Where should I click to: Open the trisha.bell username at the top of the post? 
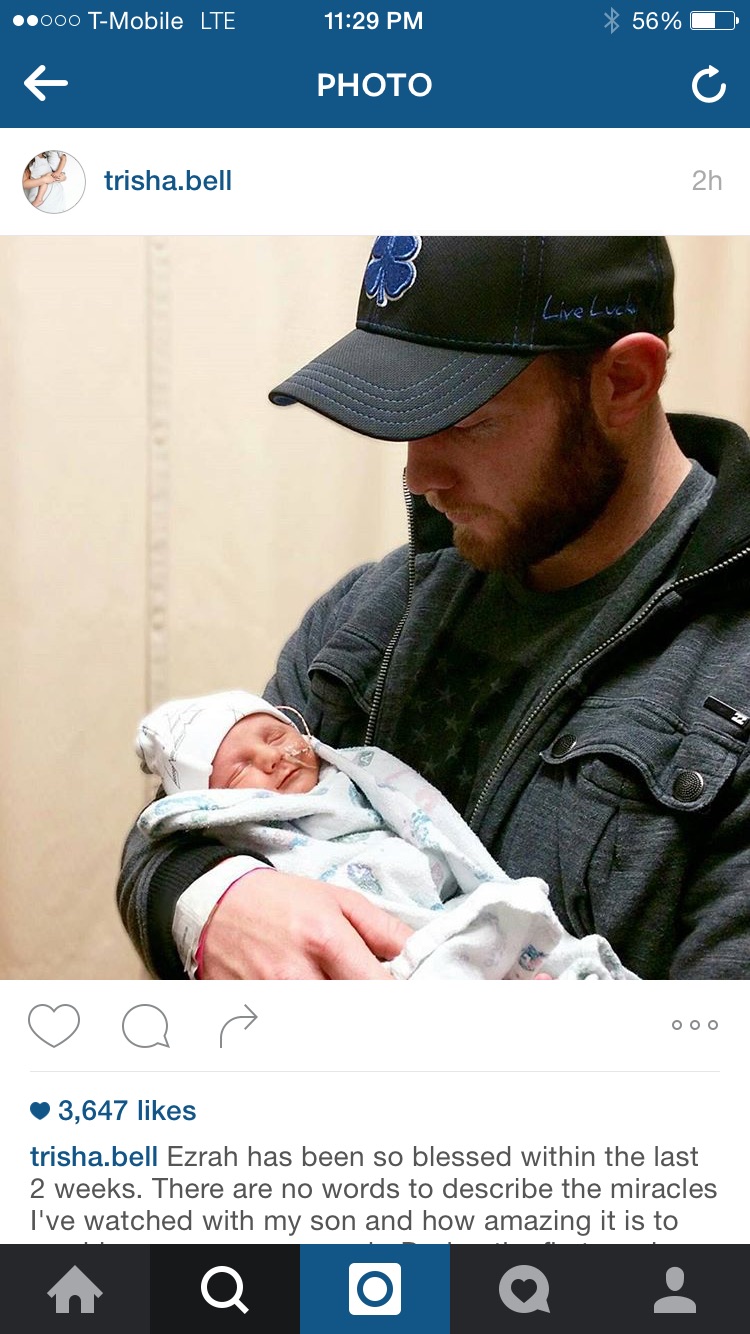click(168, 181)
